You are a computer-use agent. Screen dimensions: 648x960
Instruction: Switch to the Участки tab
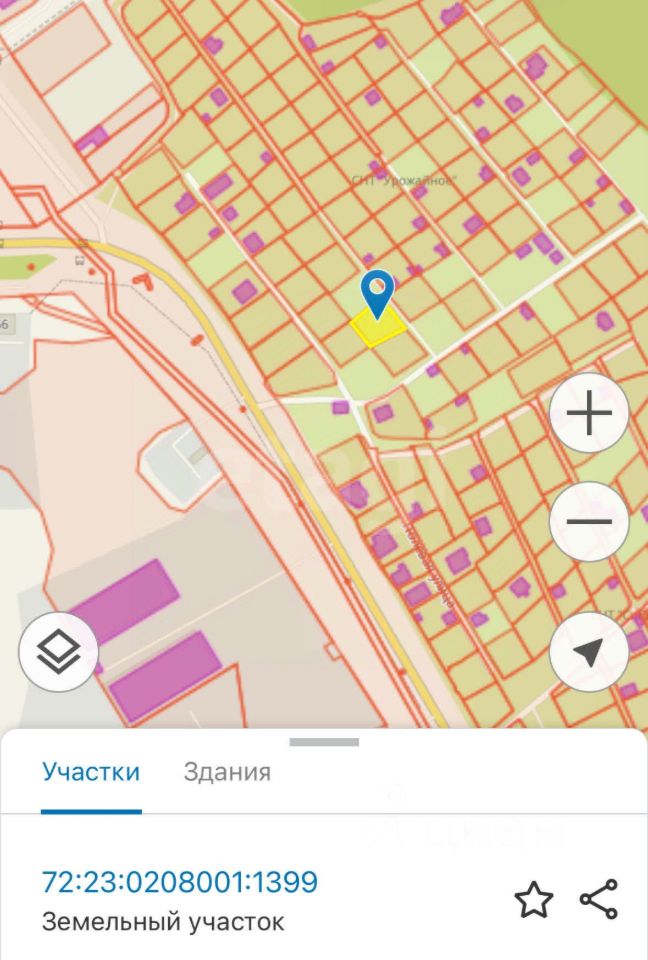coord(91,772)
